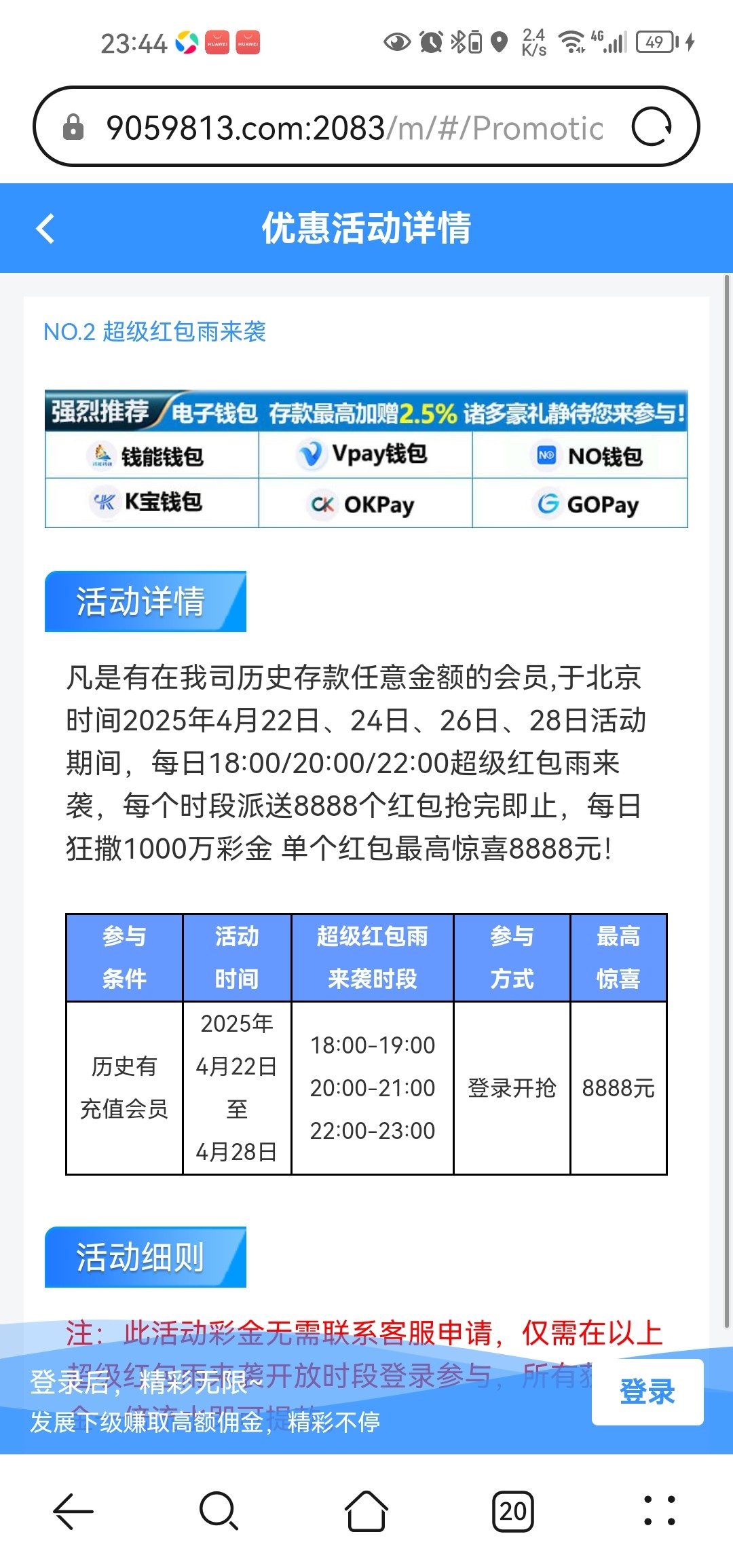Screen dimensions: 733x1568
Task: Open browser search
Action: (x=219, y=1511)
